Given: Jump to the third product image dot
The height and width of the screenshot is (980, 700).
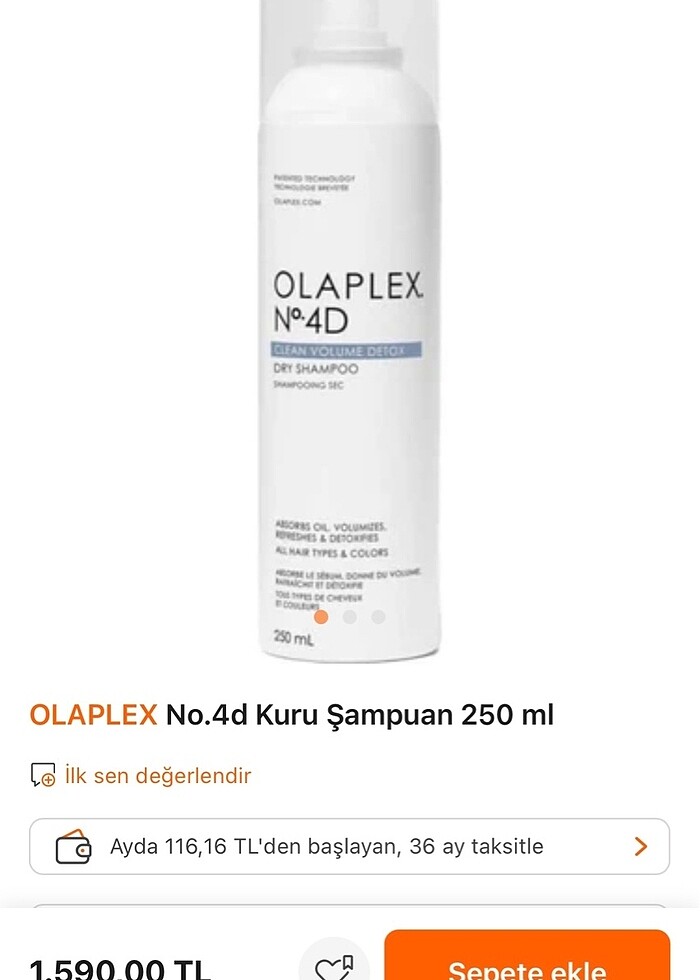Looking at the screenshot, I should point(378,617).
